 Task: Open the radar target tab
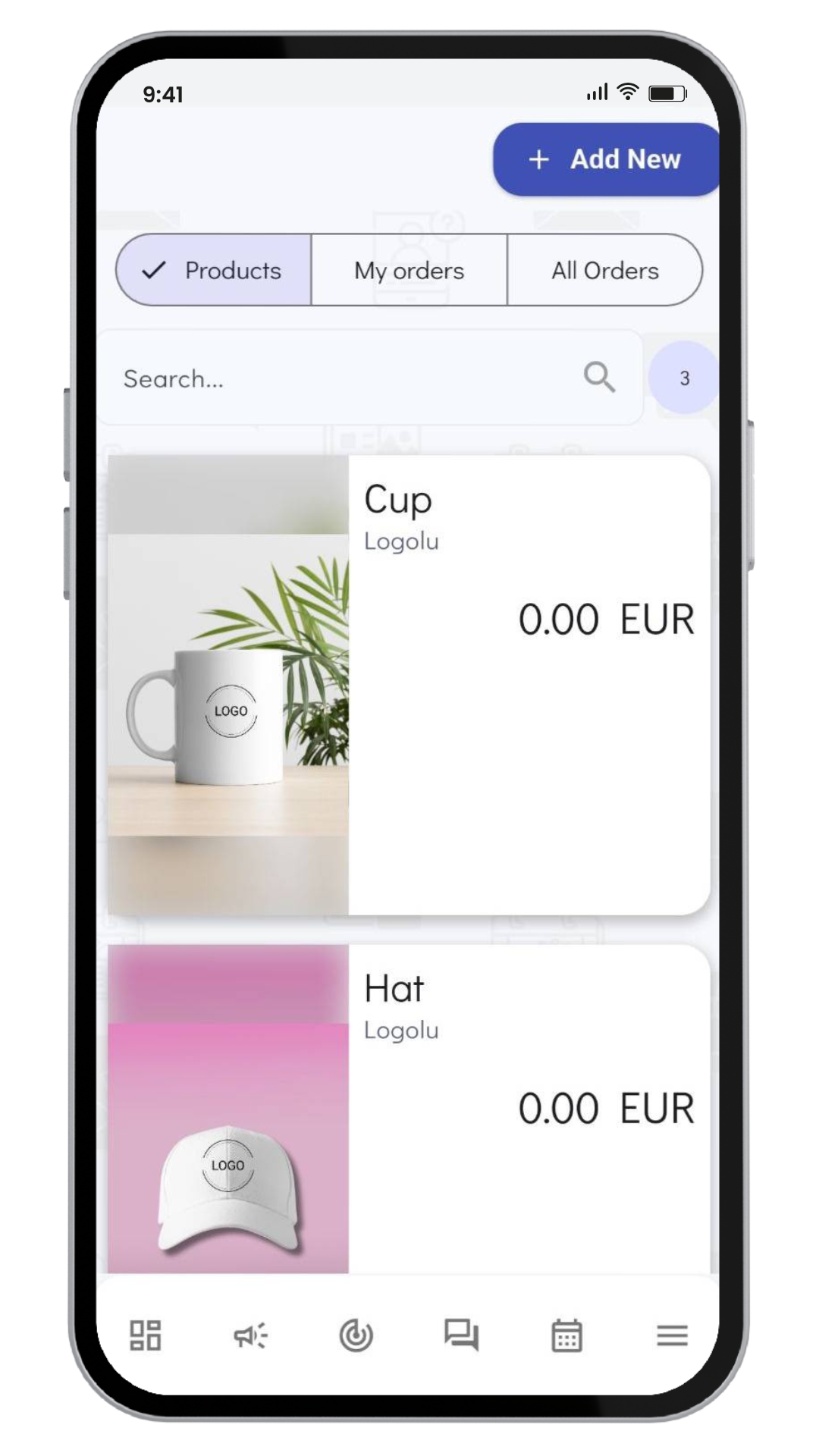tap(356, 1335)
